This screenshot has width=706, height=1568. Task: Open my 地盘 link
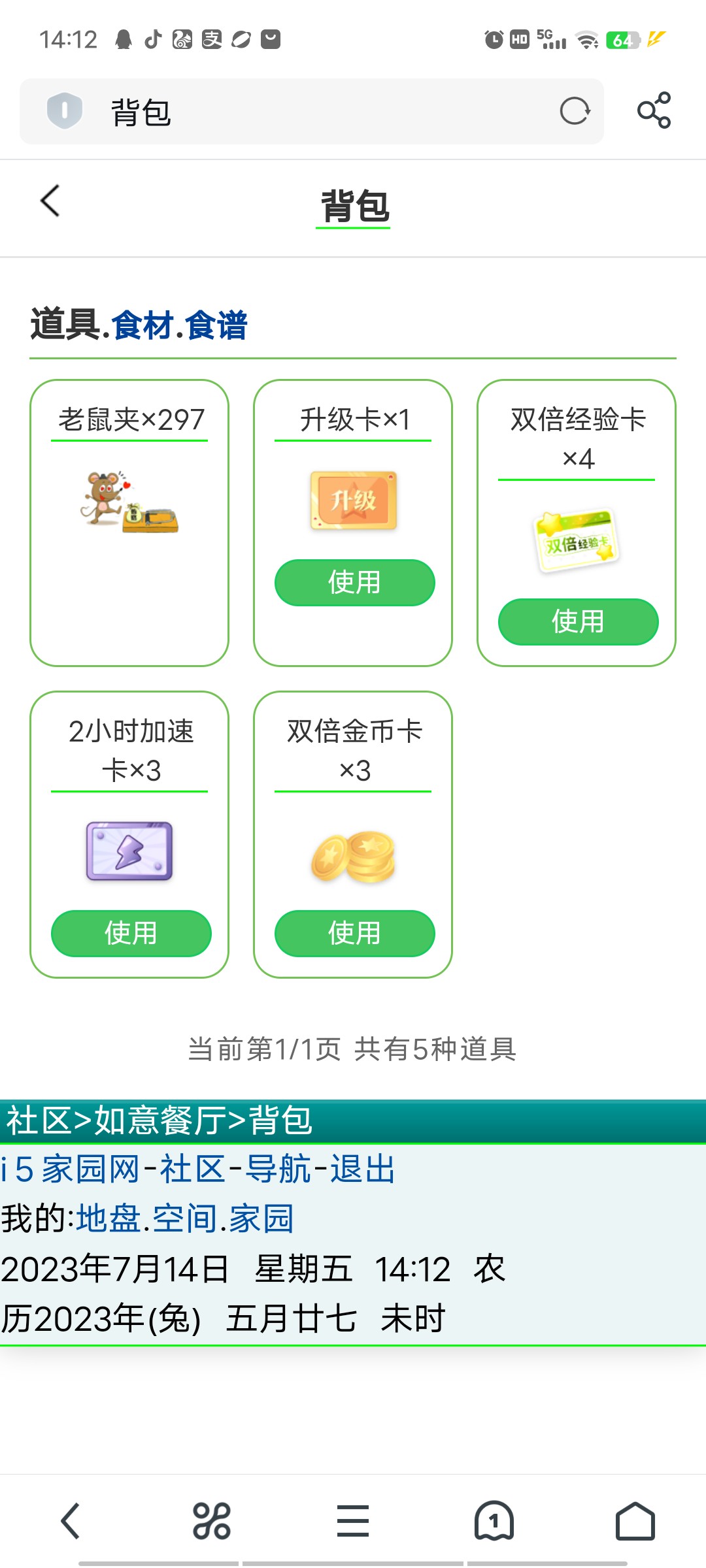click(109, 1219)
